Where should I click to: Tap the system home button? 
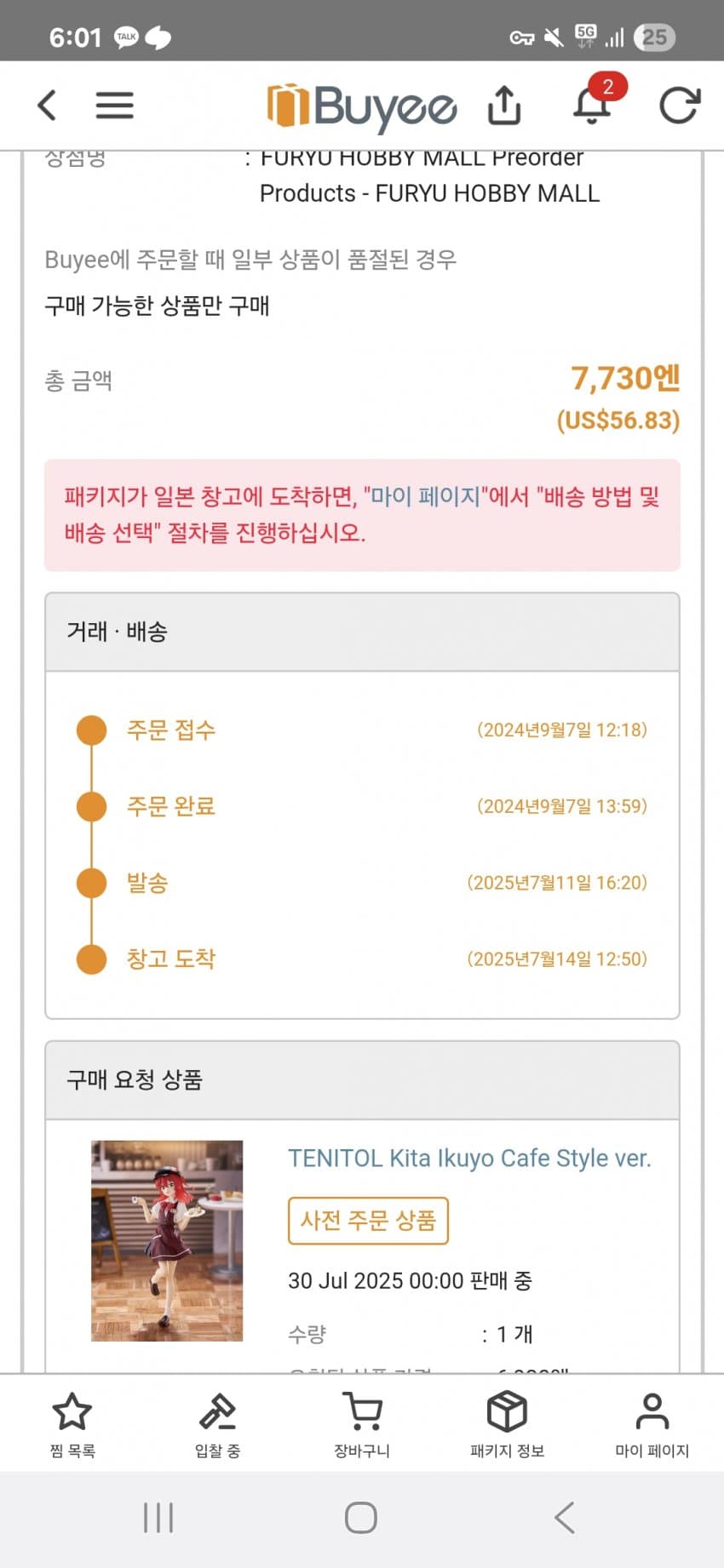(361, 1517)
